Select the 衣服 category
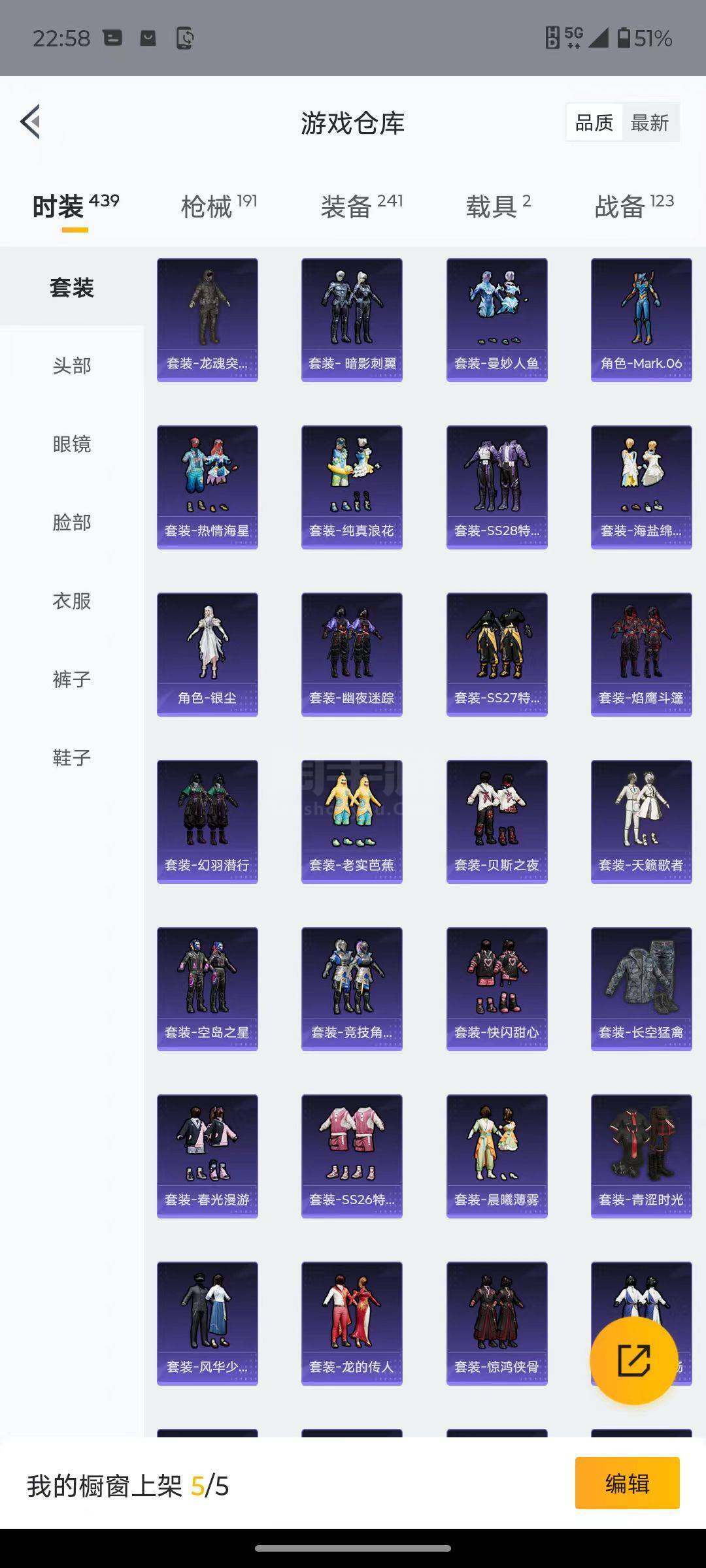The width and height of the screenshot is (706, 1568). pyautogui.click(x=72, y=600)
